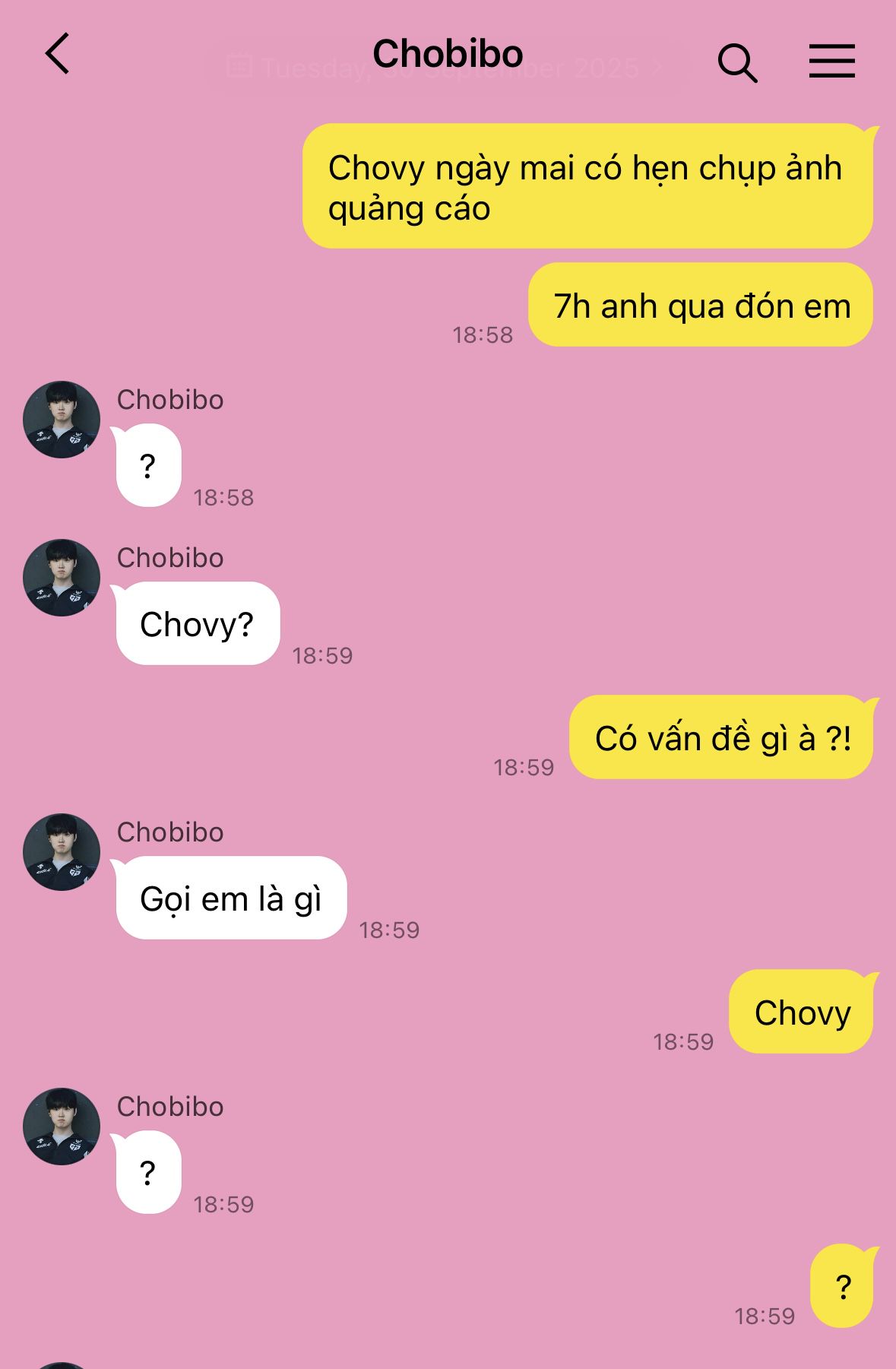This screenshot has width=896, height=1369.
Task: Open Chobibo's avatar beside "Chovy?" message
Action: (62, 578)
